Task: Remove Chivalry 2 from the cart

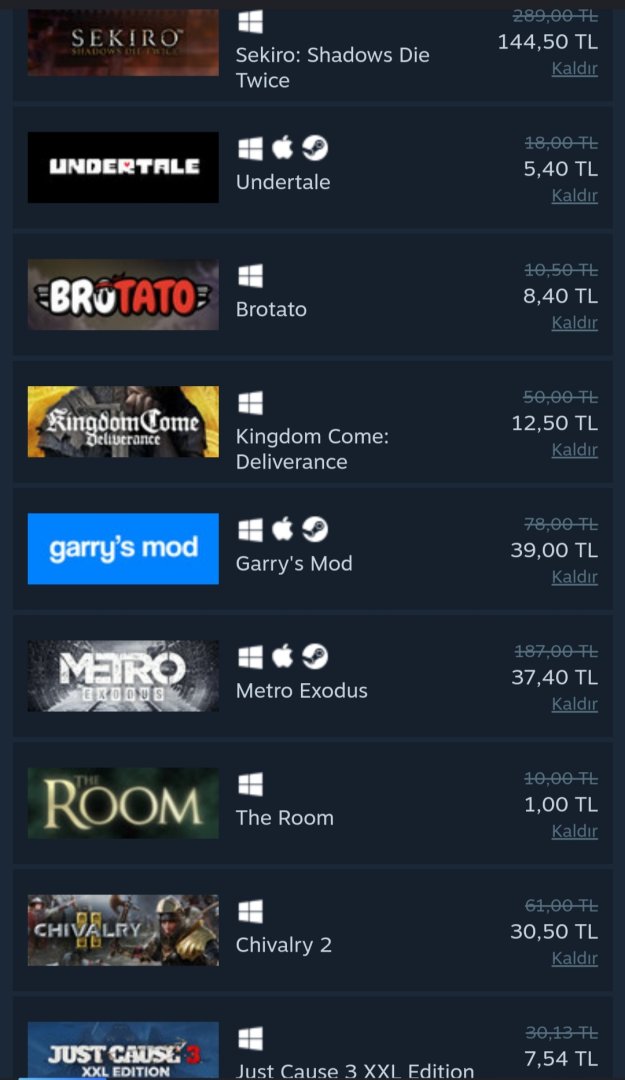Action: tap(574, 958)
